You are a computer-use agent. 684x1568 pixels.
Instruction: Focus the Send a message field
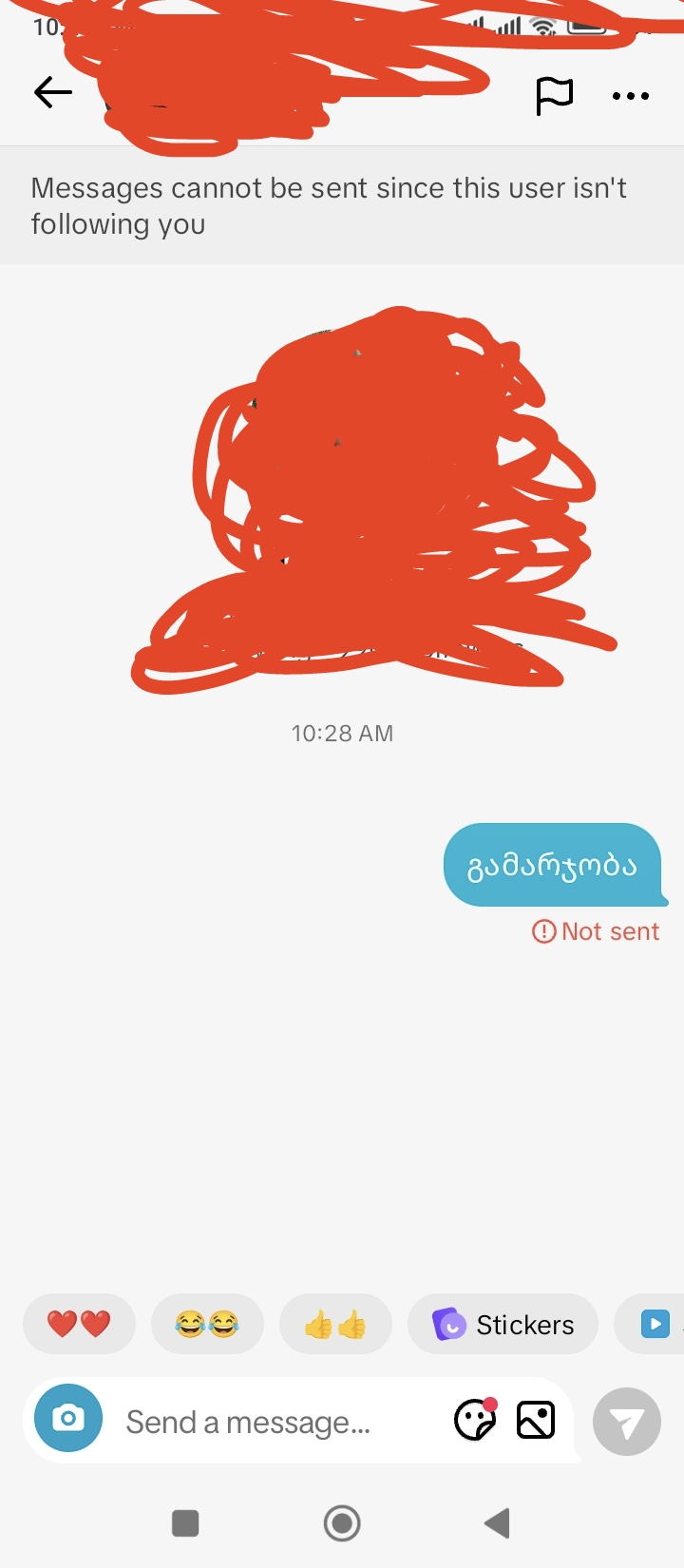275,1422
